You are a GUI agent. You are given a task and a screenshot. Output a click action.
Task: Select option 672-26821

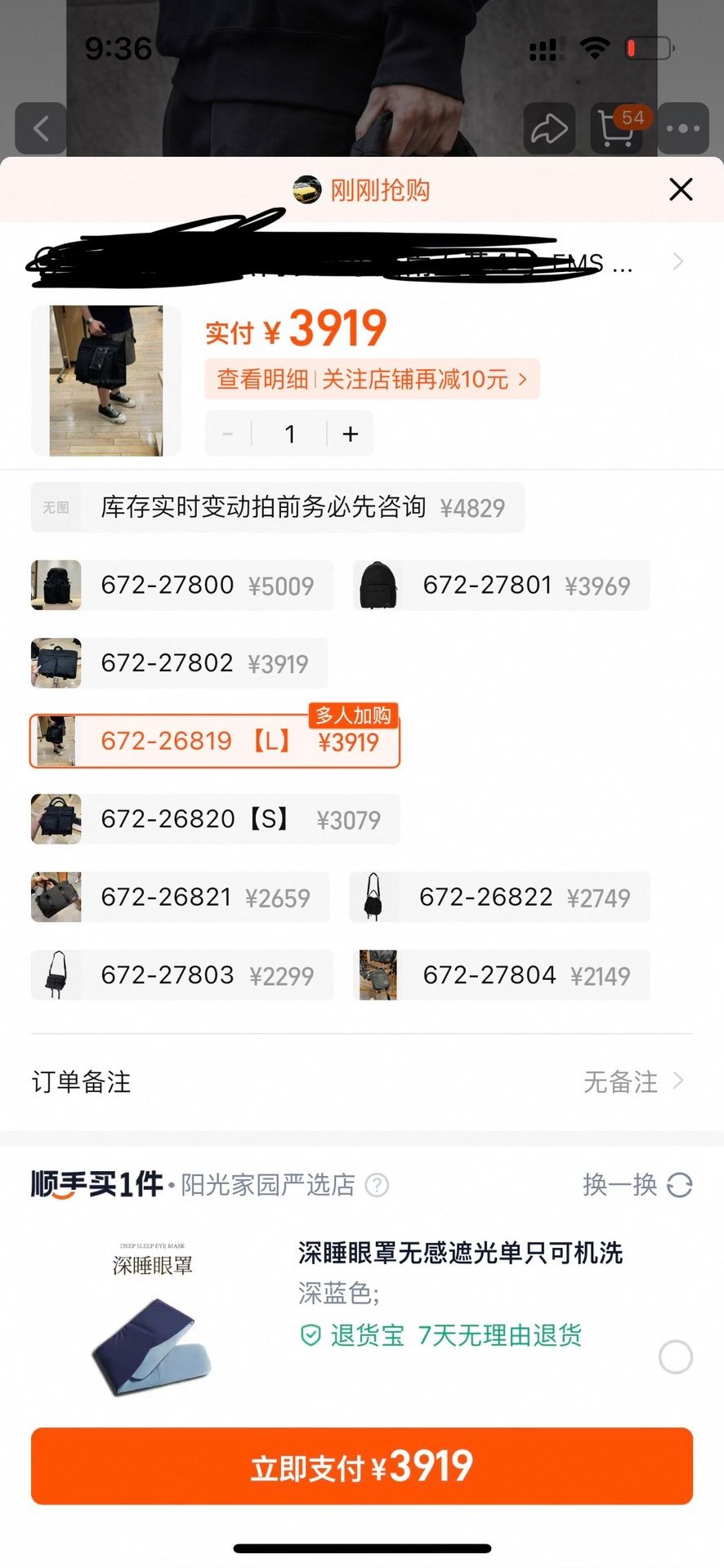point(180,897)
